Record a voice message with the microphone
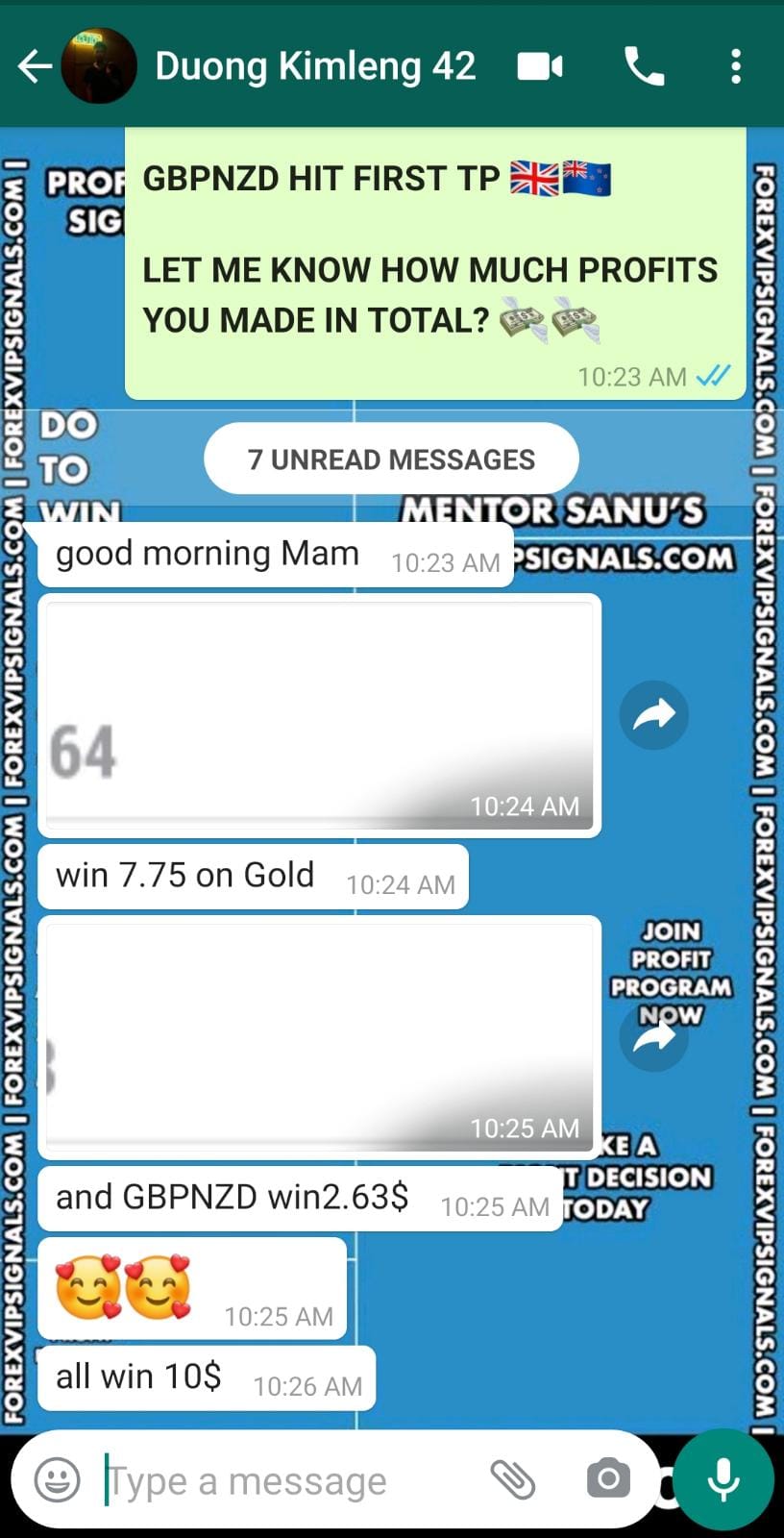 [x=723, y=1478]
